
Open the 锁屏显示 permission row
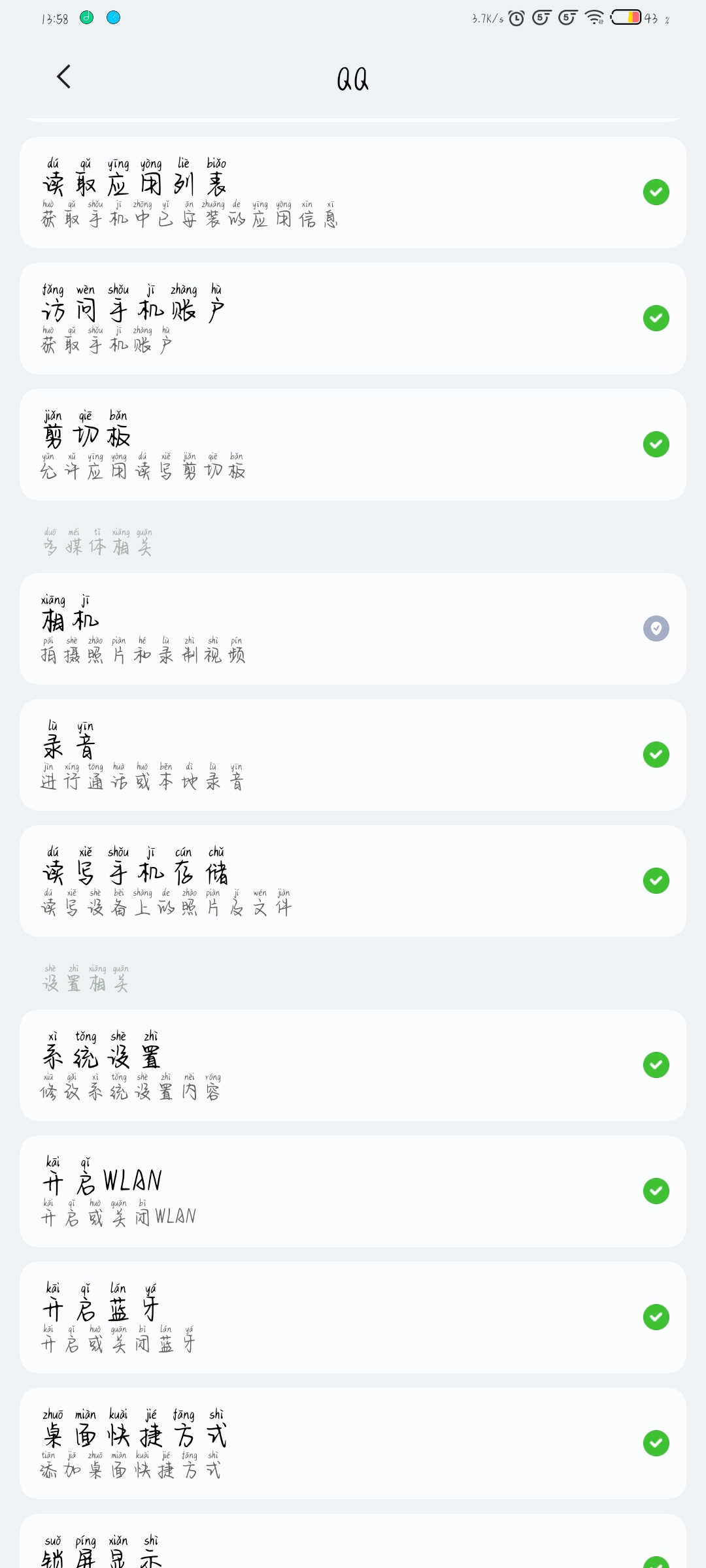(353, 1542)
